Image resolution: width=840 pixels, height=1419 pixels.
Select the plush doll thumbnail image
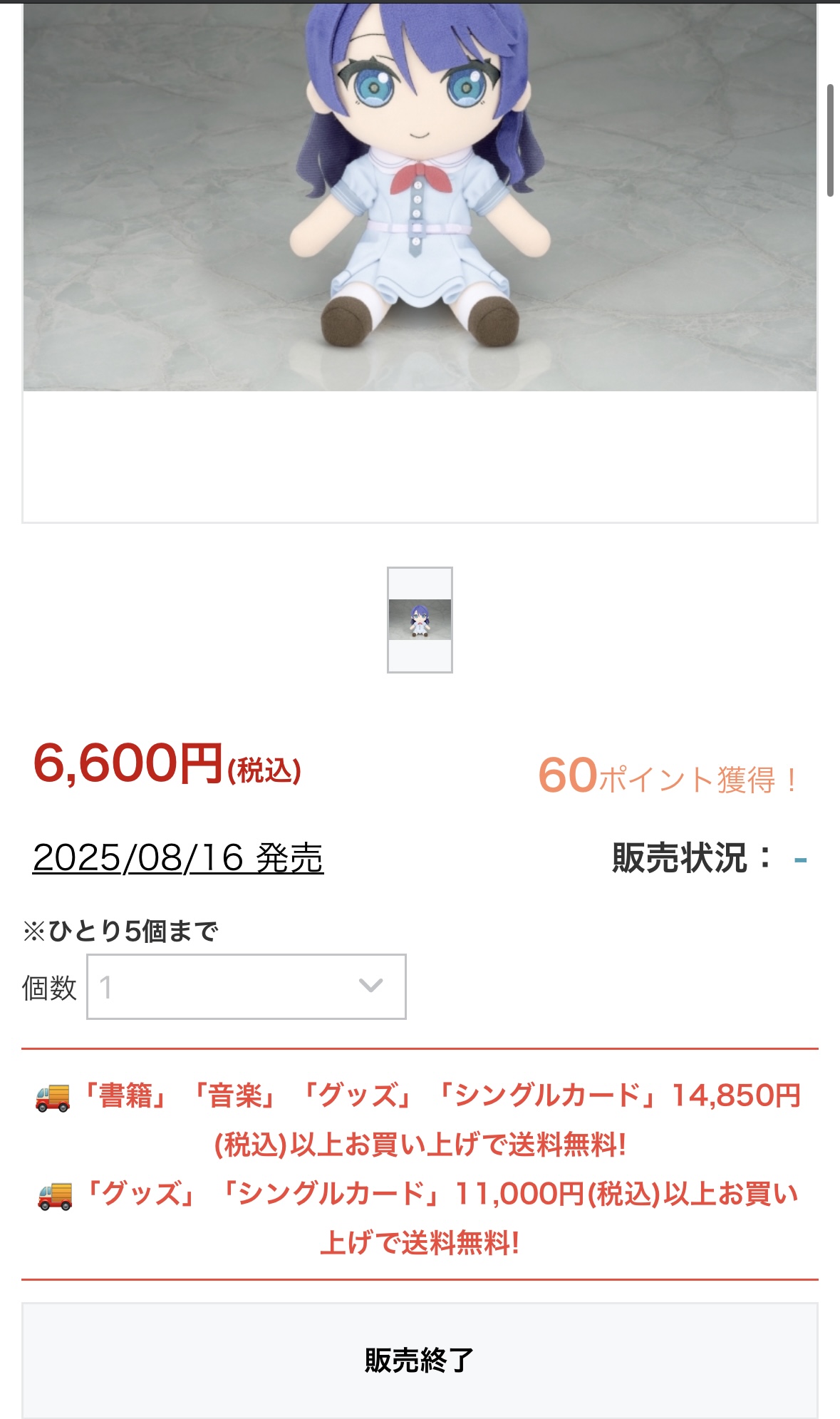420,620
